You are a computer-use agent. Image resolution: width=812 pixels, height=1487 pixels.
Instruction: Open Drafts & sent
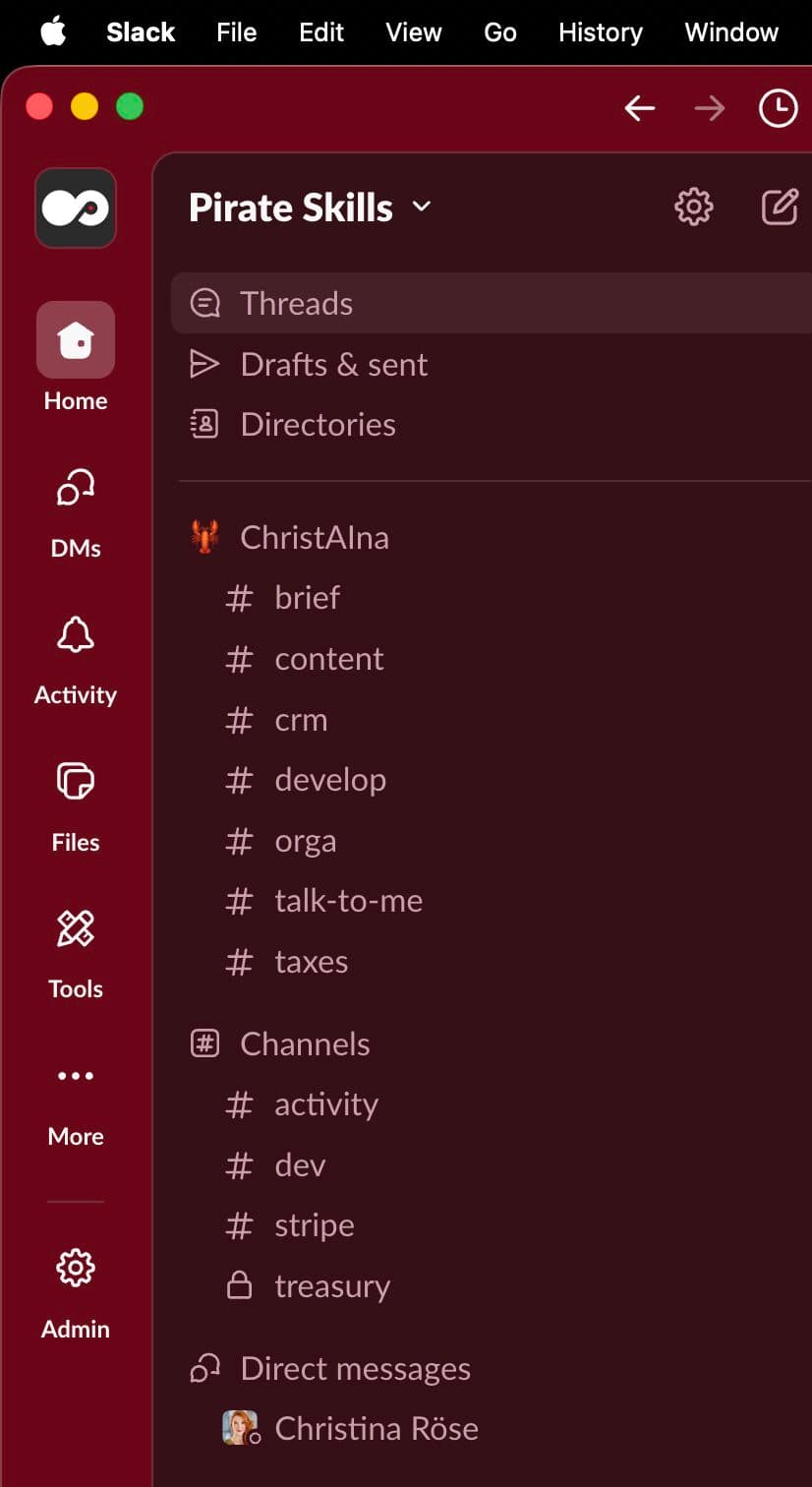pos(333,364)
